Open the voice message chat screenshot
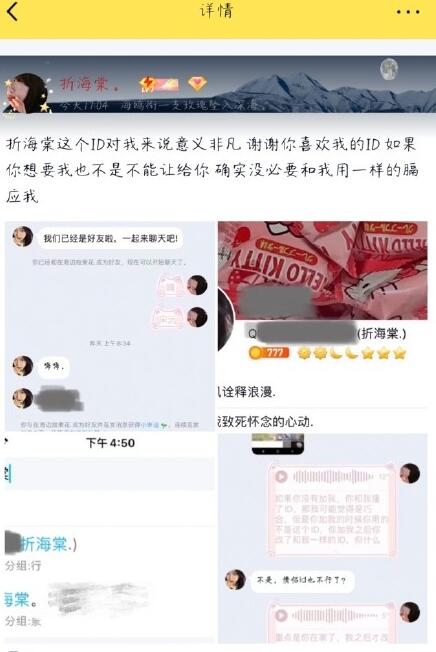This screenshot has height=652, width=436. [323, 538]
